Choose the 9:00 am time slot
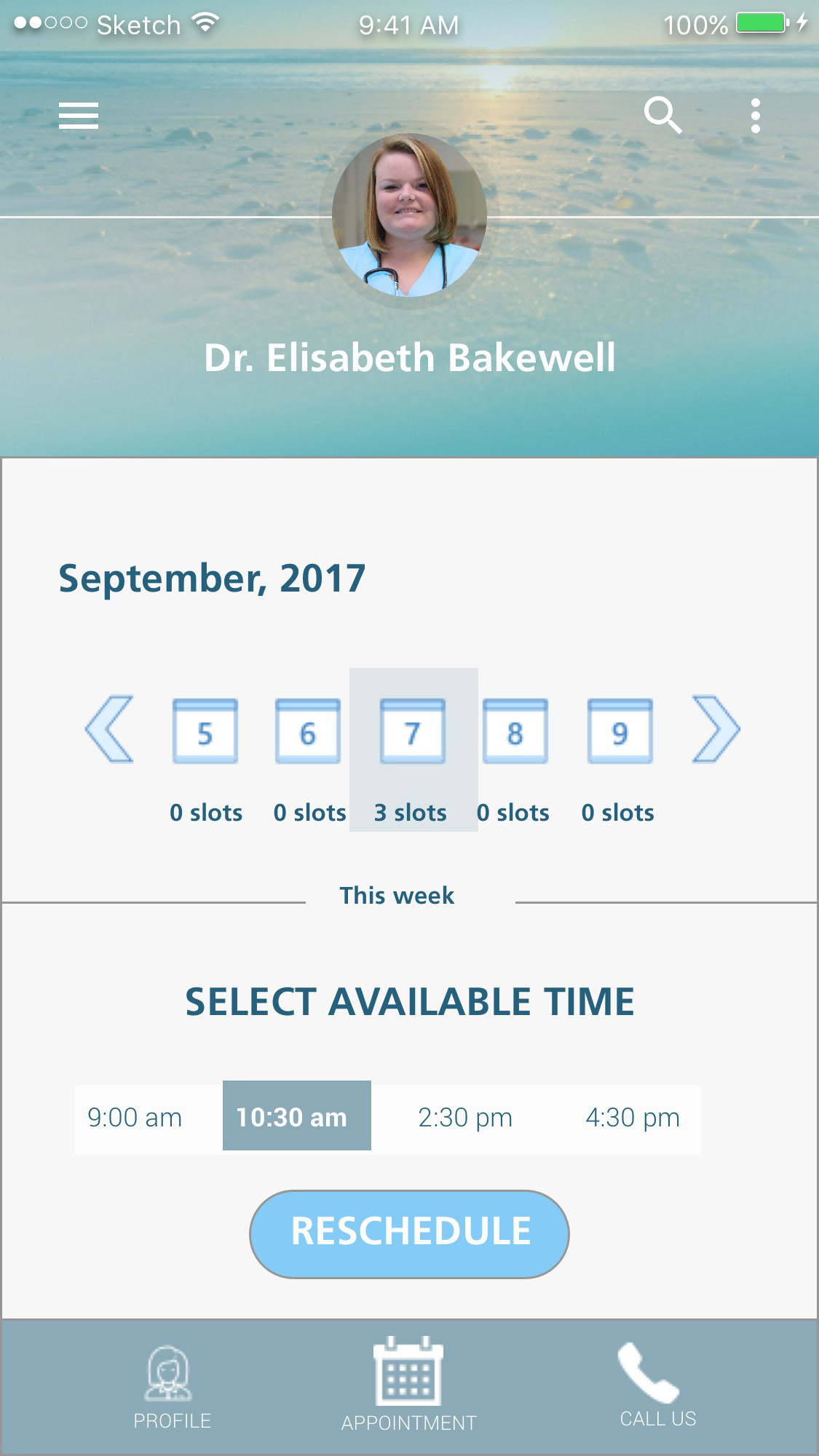Screen dimensions: 819x1456 pos(135,1118)
